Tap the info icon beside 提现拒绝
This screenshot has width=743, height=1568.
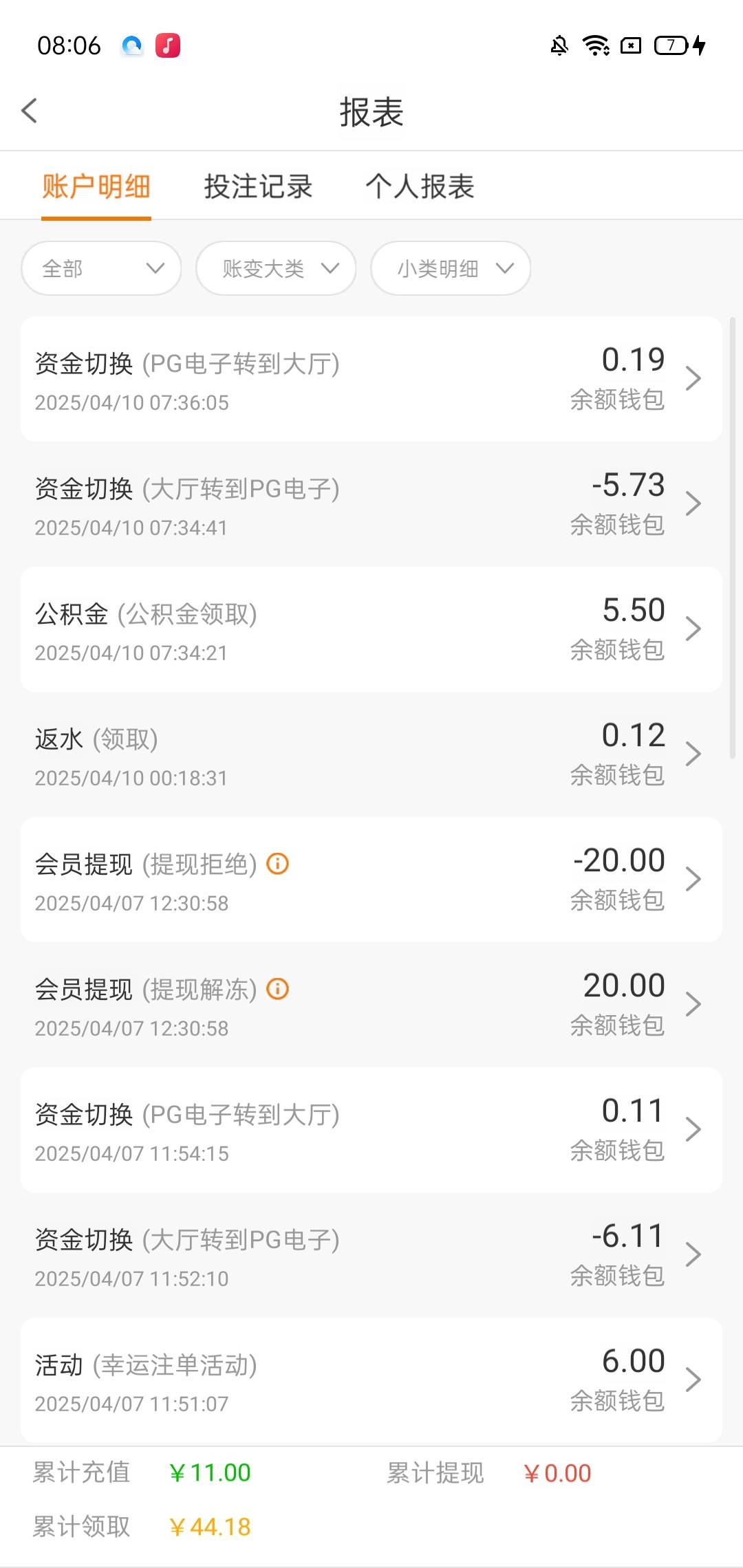(x=278, y=864)
